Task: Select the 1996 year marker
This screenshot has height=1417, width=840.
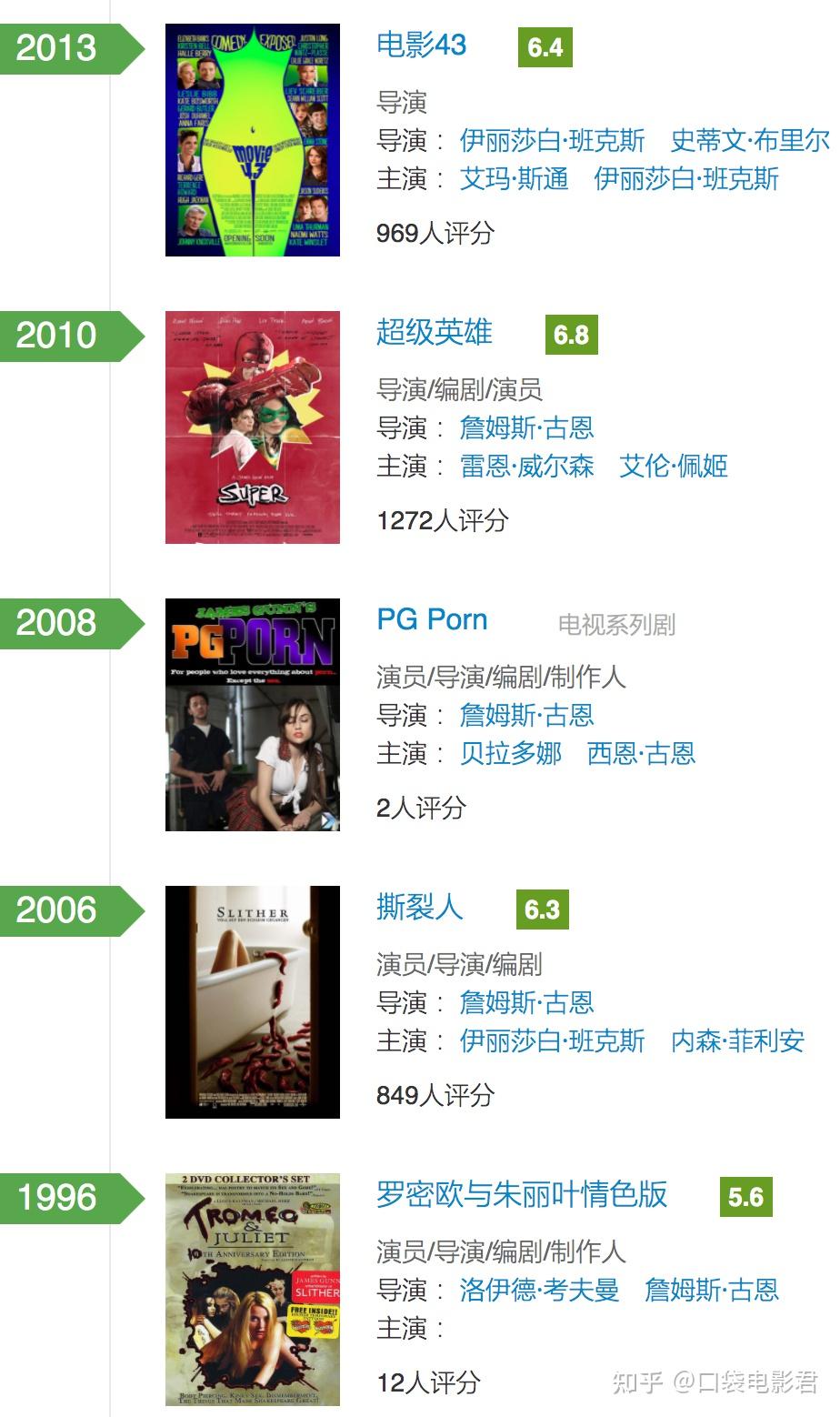Action: click(57, 1198)
